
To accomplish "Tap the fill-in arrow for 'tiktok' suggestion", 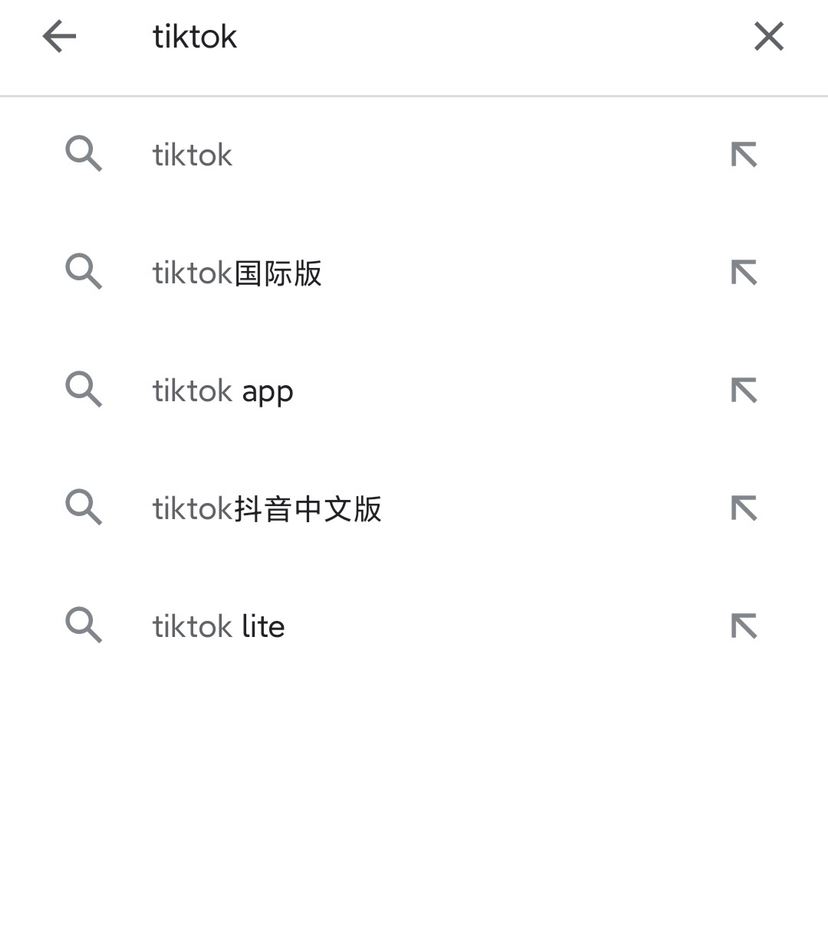I will click(743, 154).
